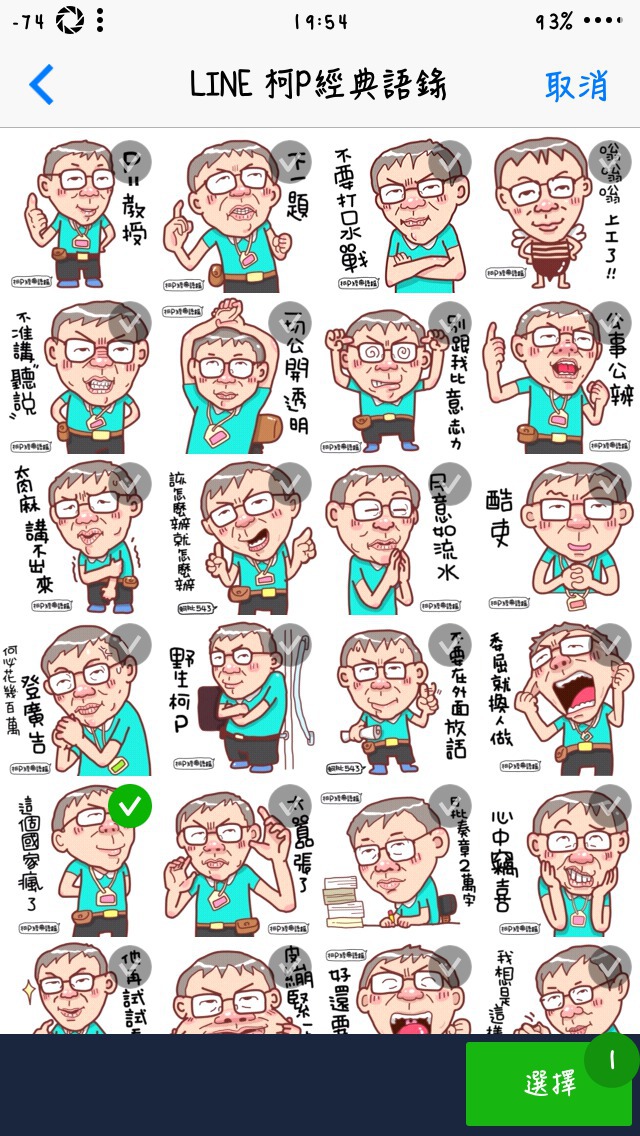Pick the 公開透明 sticker
The height and width of the screenshot is (1136, 640).
coord(239,375)
